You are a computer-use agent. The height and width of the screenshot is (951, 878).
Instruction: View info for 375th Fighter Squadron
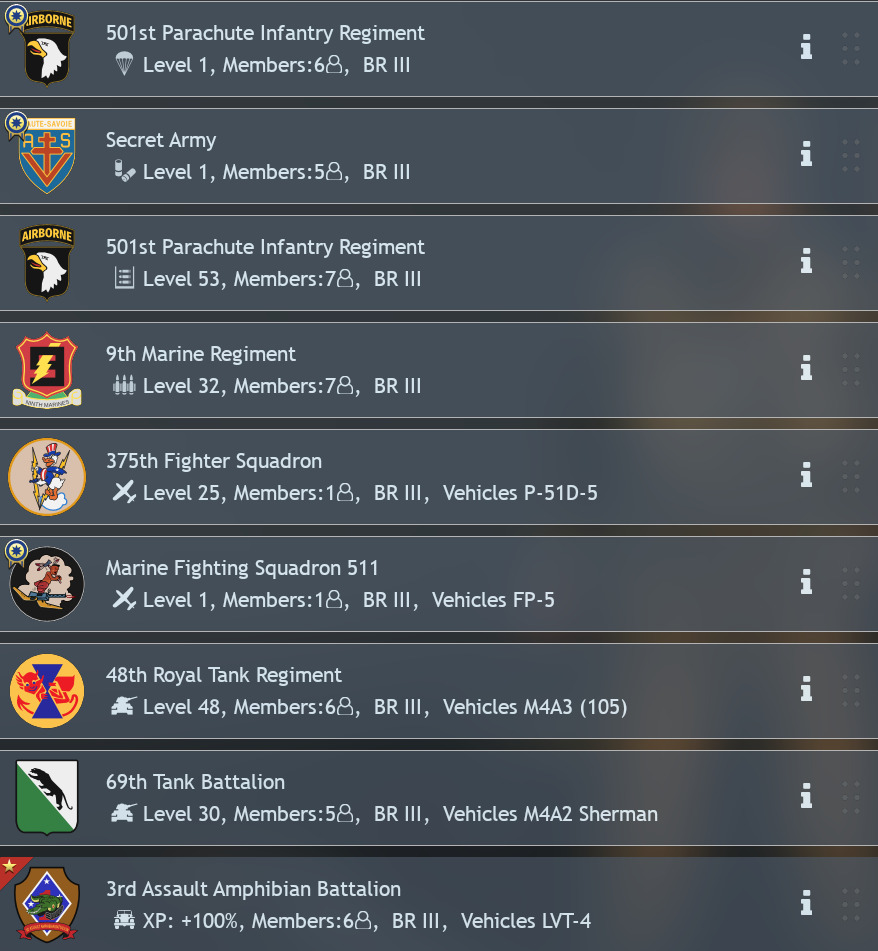[806, 475]
